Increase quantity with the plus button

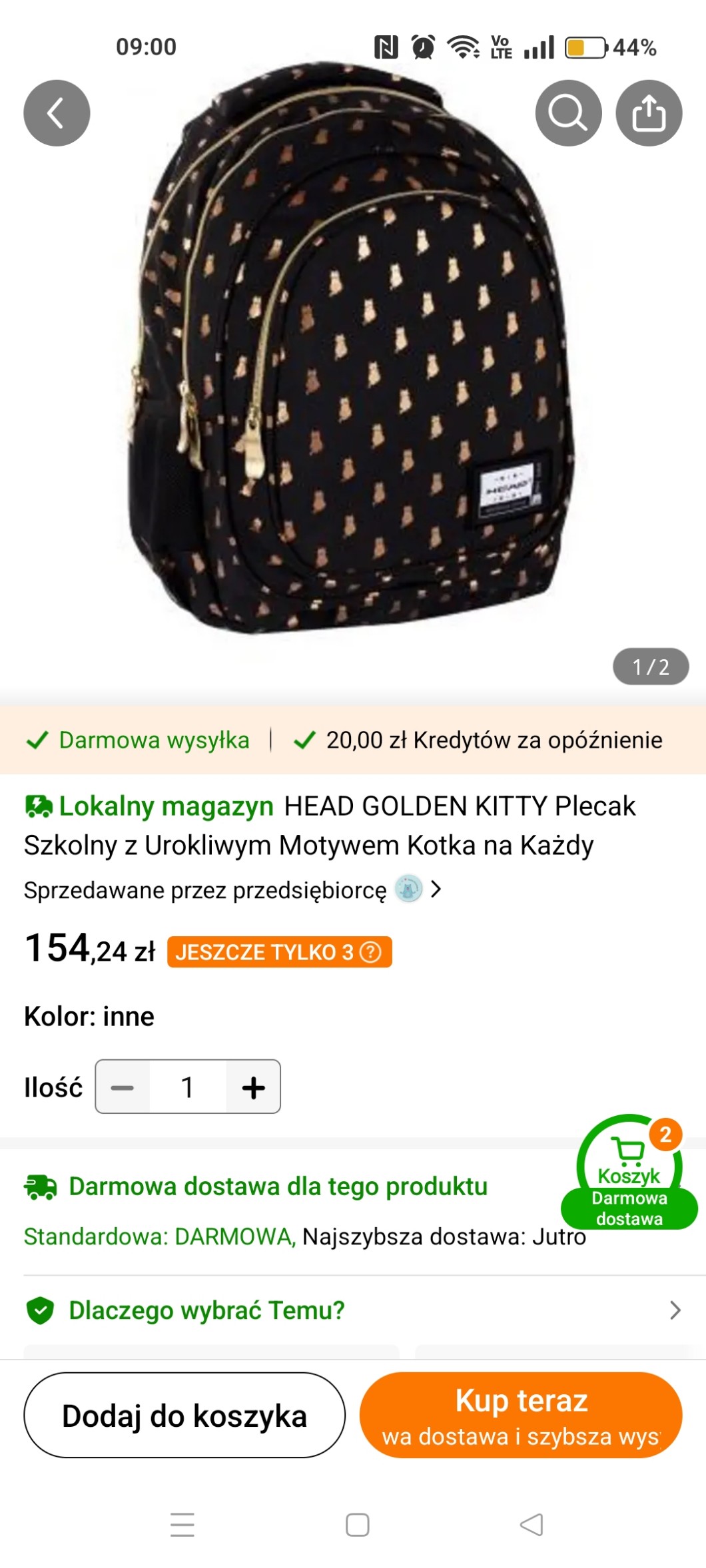(253, 1087)
